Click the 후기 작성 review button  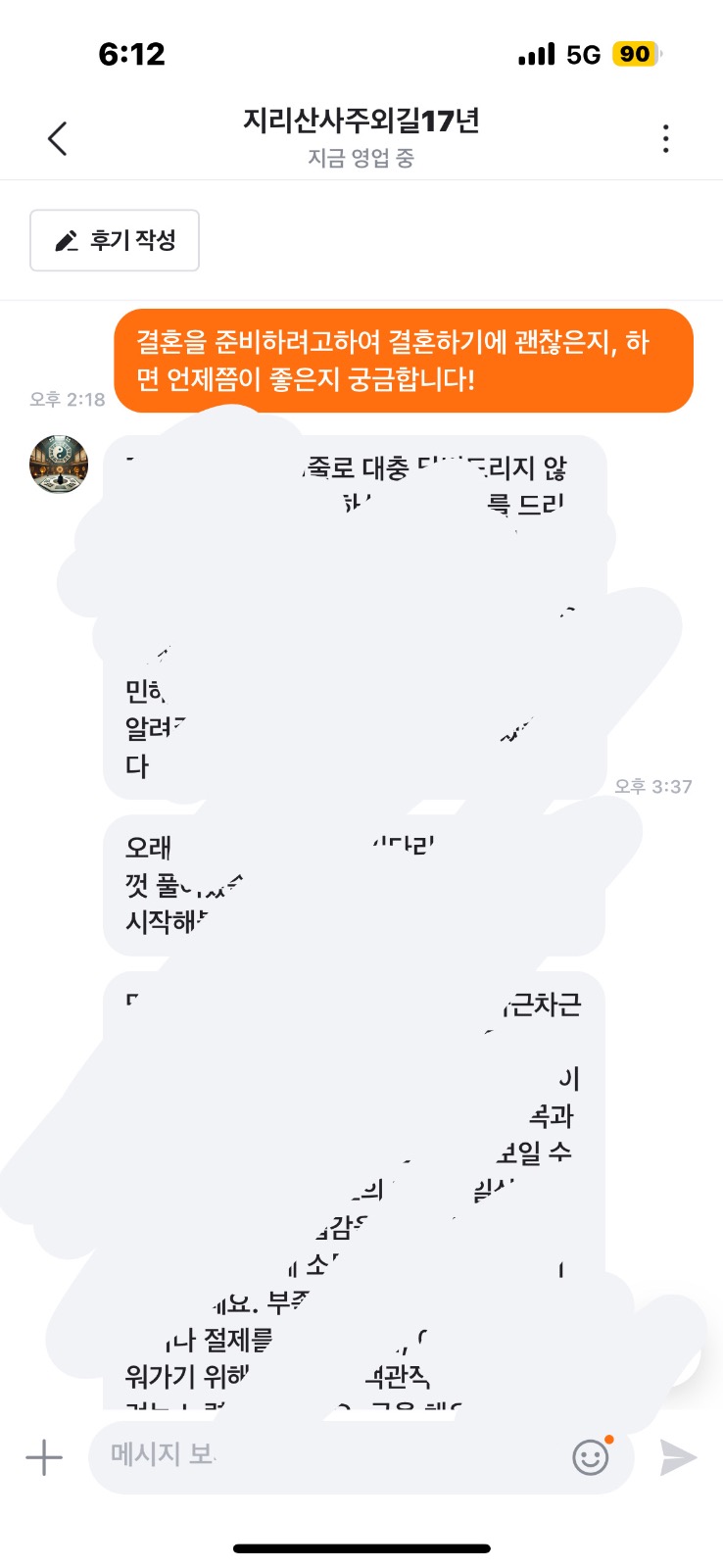pos(114,240)
